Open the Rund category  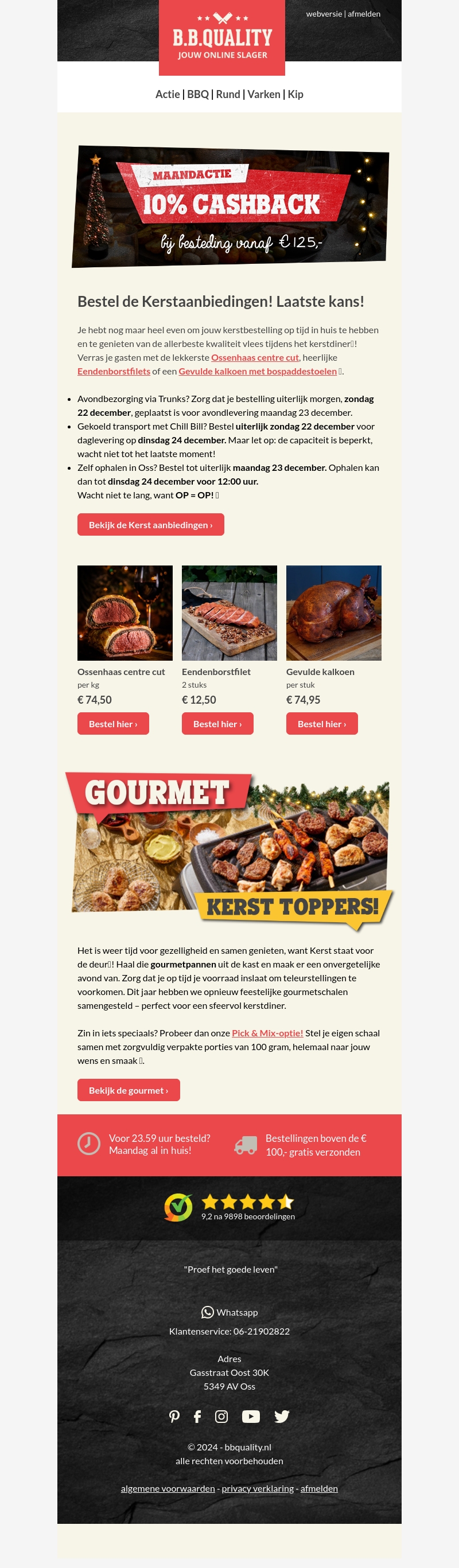tap(228, 95)
